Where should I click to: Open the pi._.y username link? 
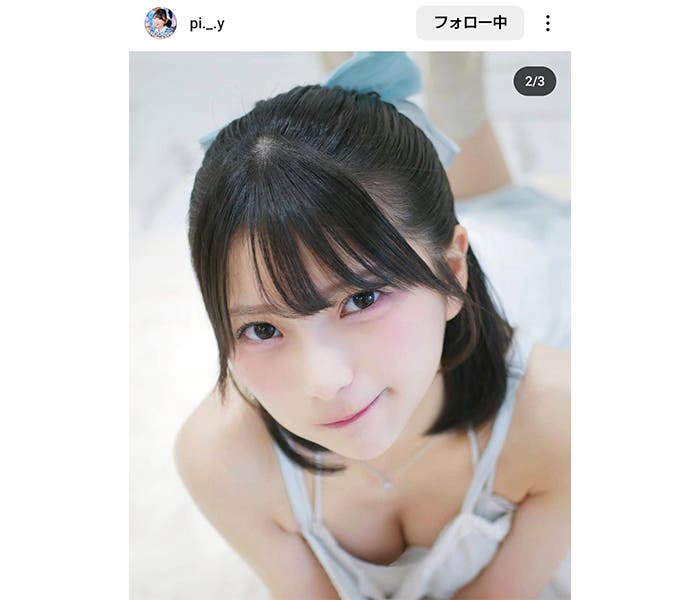coord(207,23)
